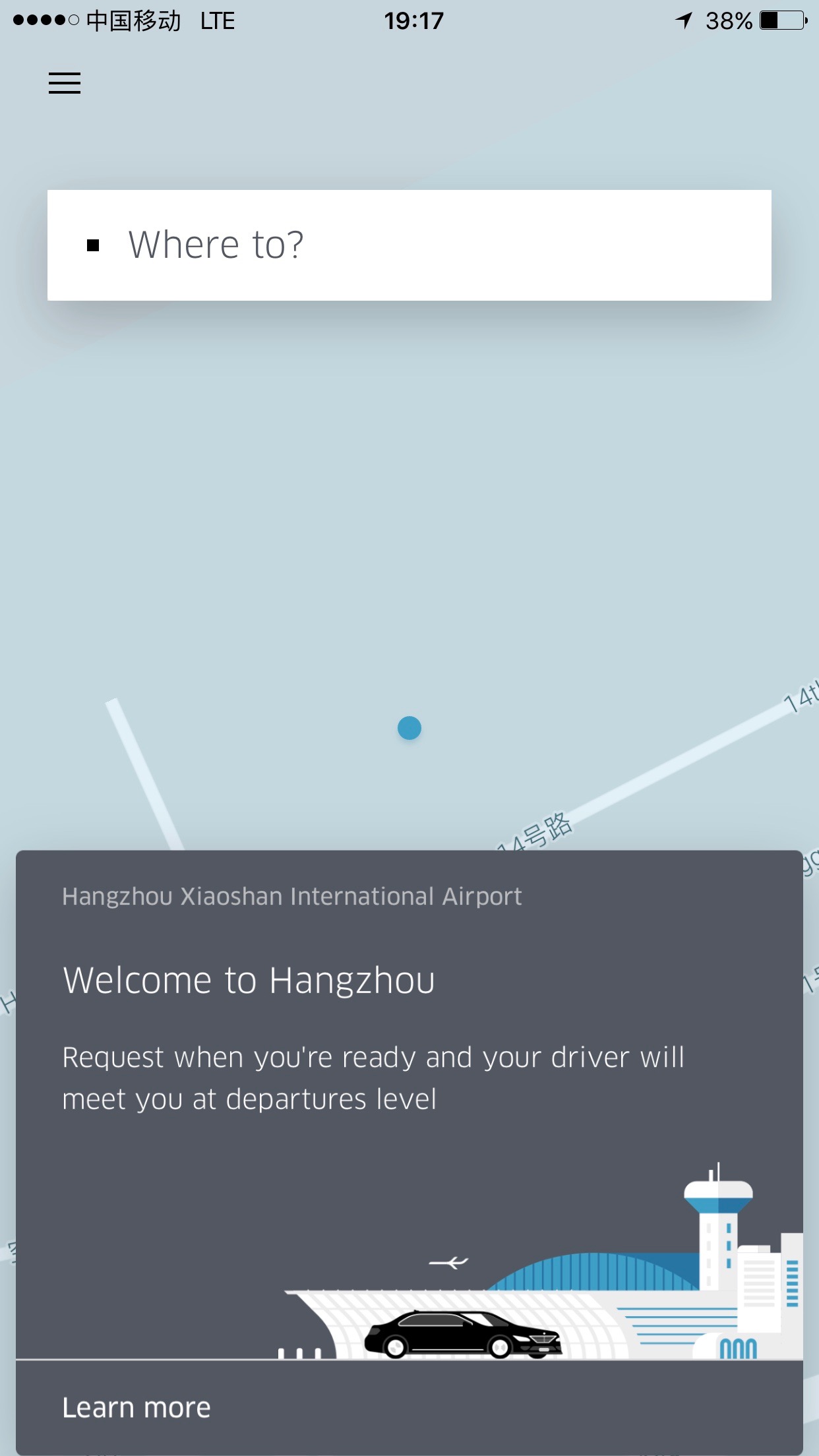
Task: Open the hamburger side menu
Action: pyautogui.click(x=65, y=83)
